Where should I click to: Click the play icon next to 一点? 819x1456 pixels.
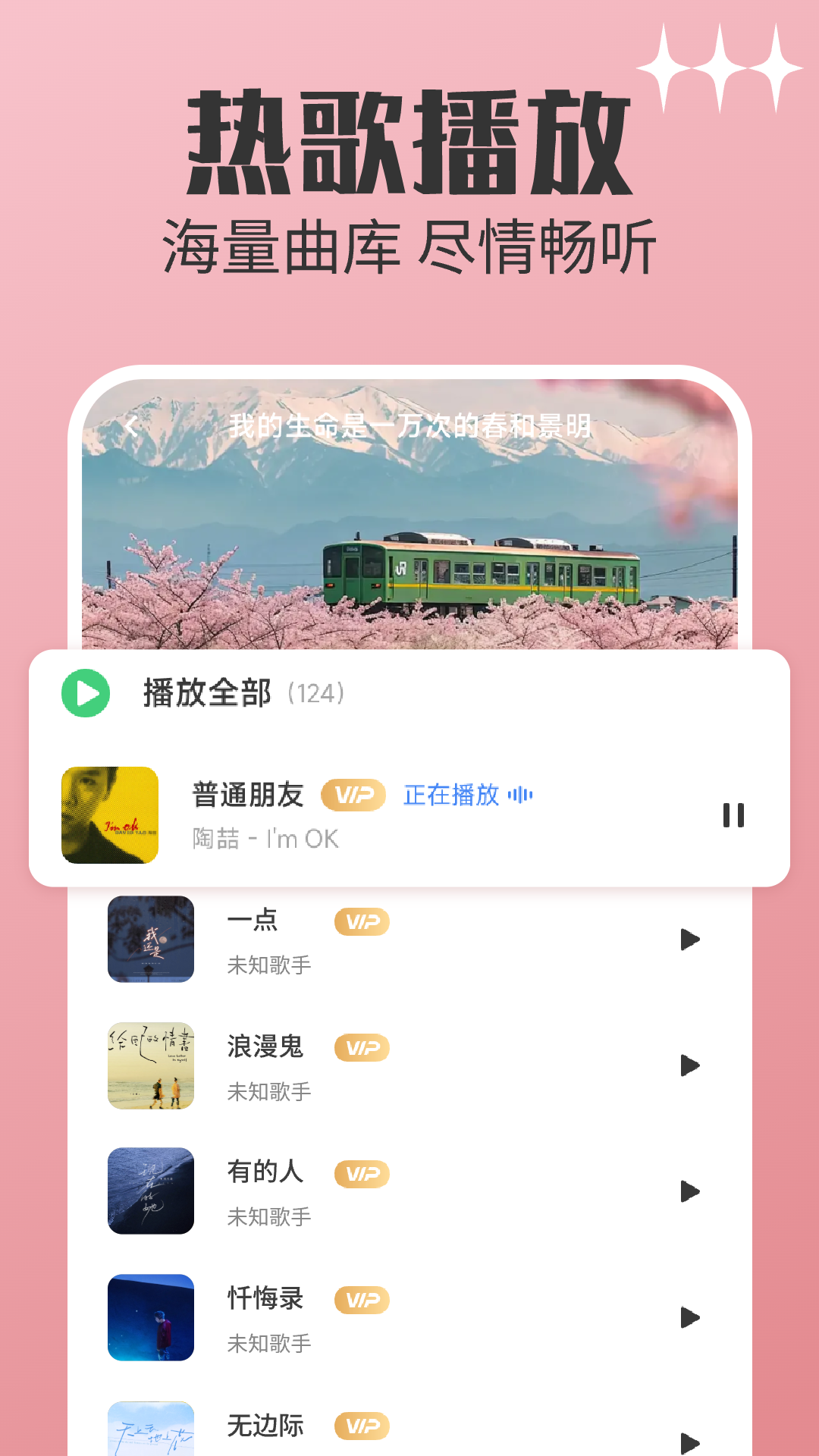pyautogui.click(x=689, y=940)
